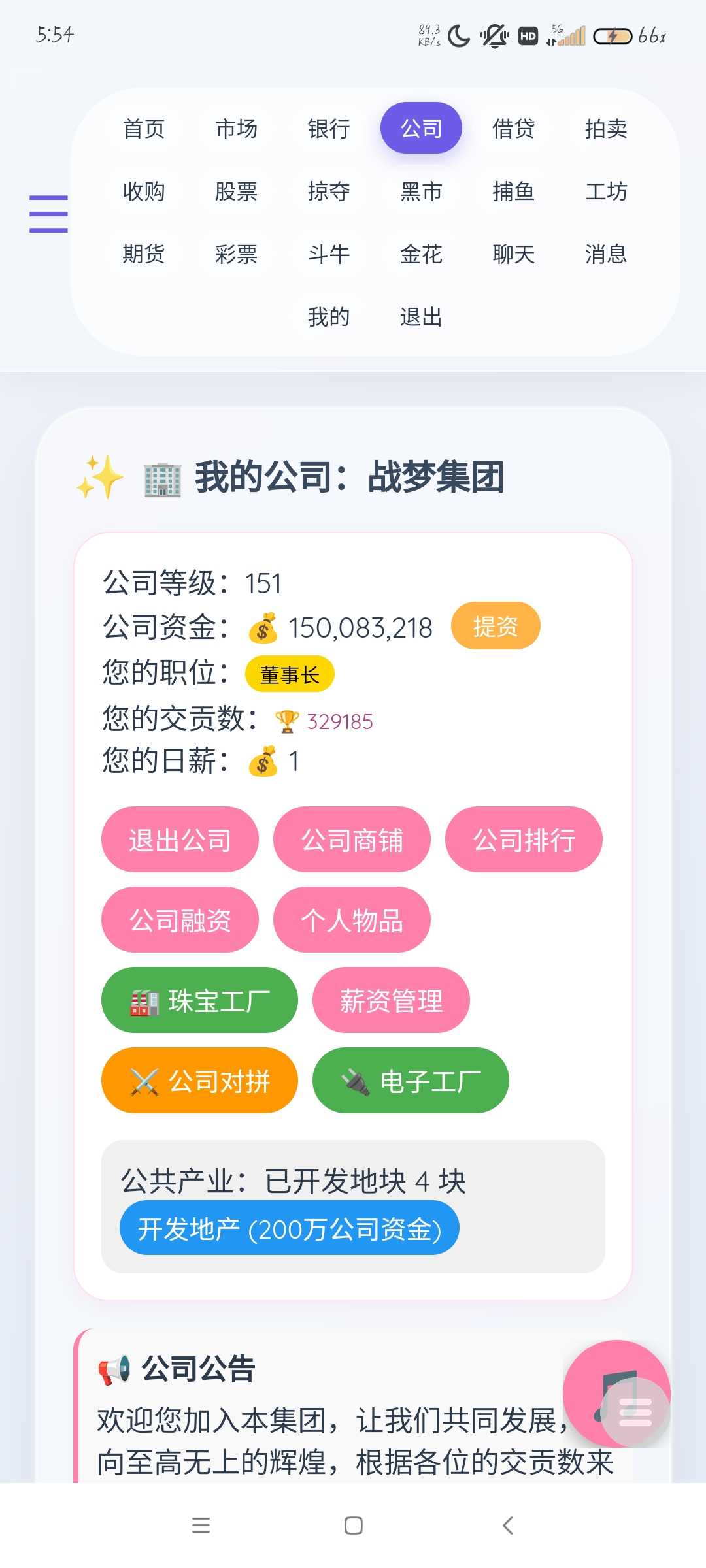Screen dimensions: 706x1568
Task: Open 薪资管理 salary management
Action: coord(391,1000)
